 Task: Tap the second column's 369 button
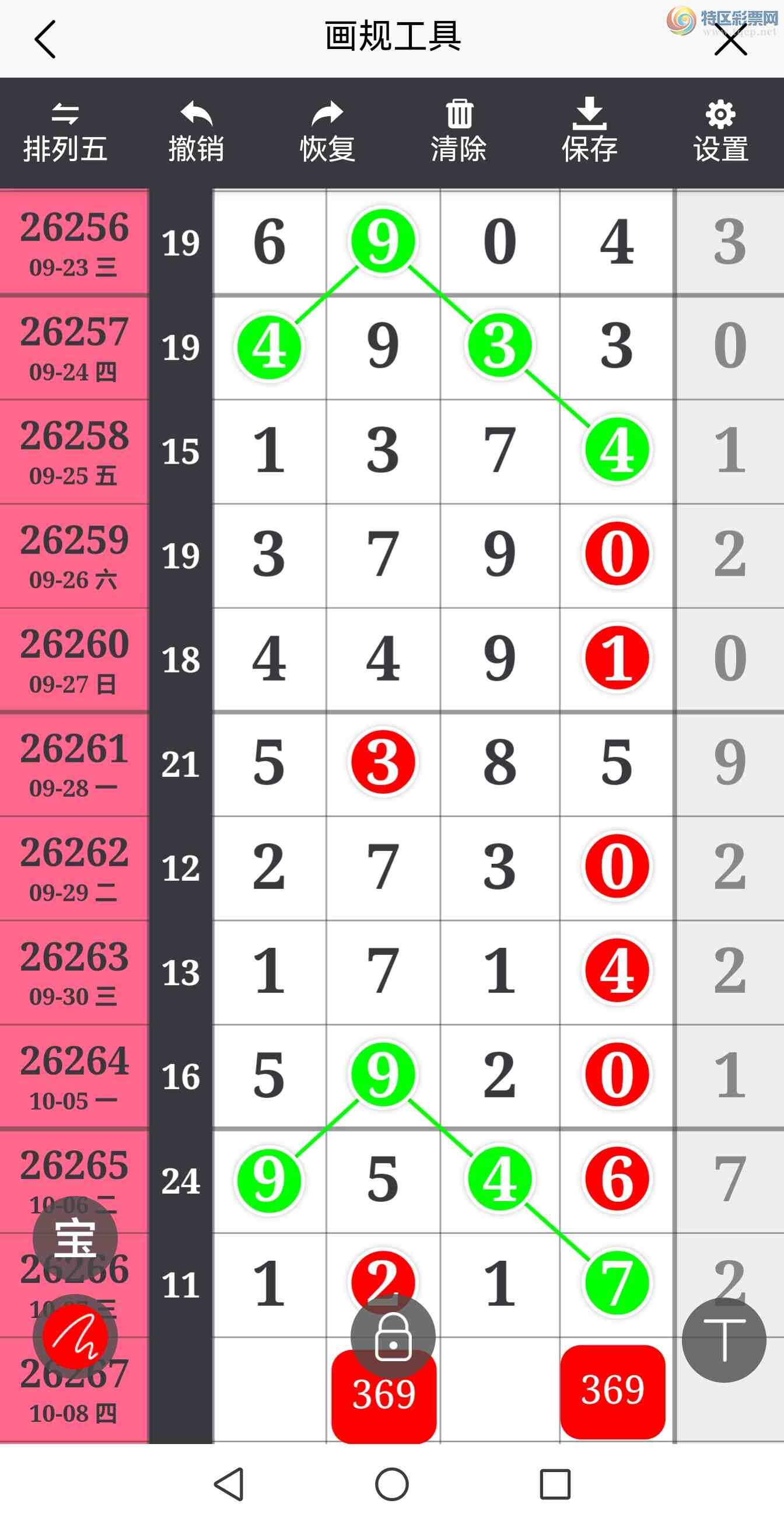384,1395
